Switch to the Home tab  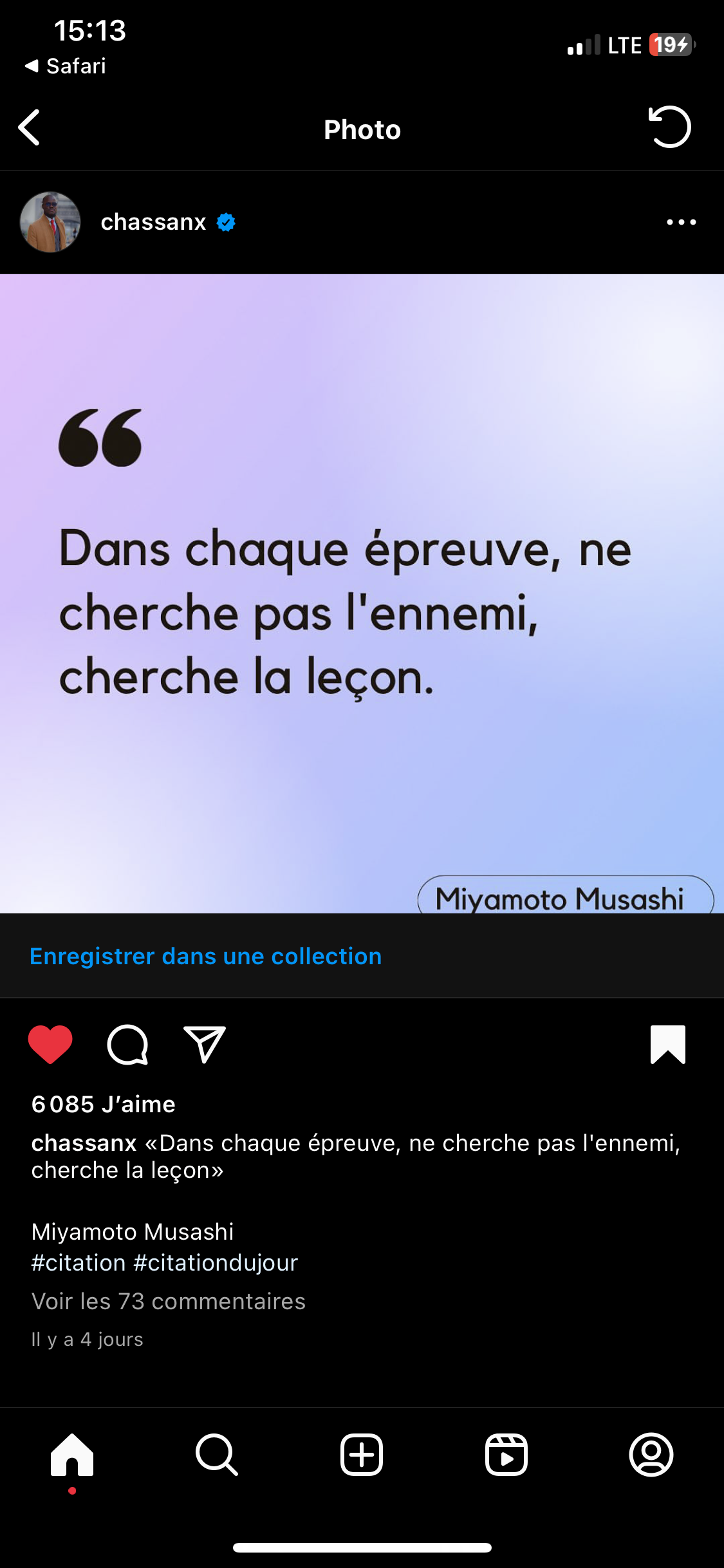(72, 1454)
